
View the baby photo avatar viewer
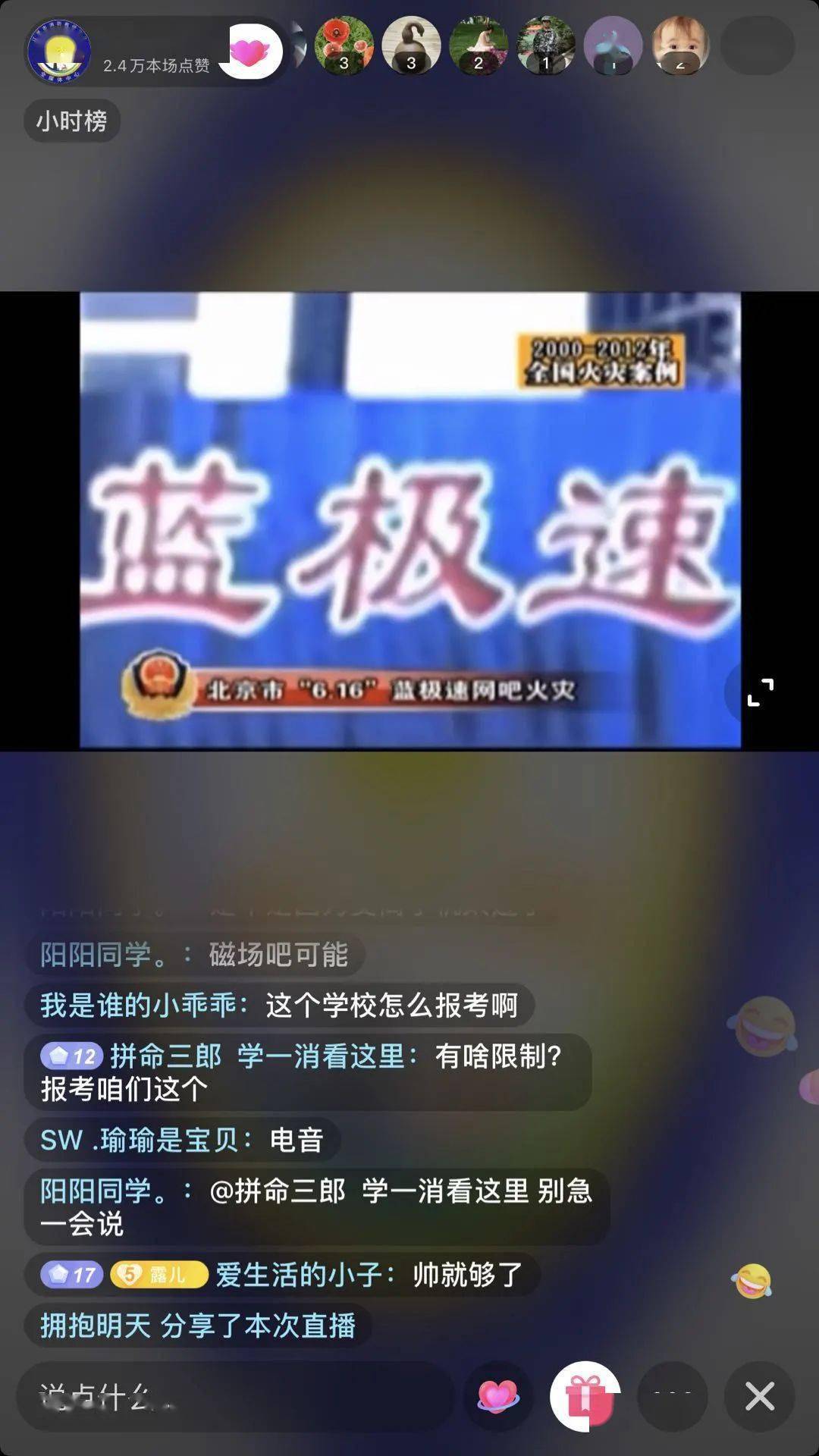[x=680, y=47]
